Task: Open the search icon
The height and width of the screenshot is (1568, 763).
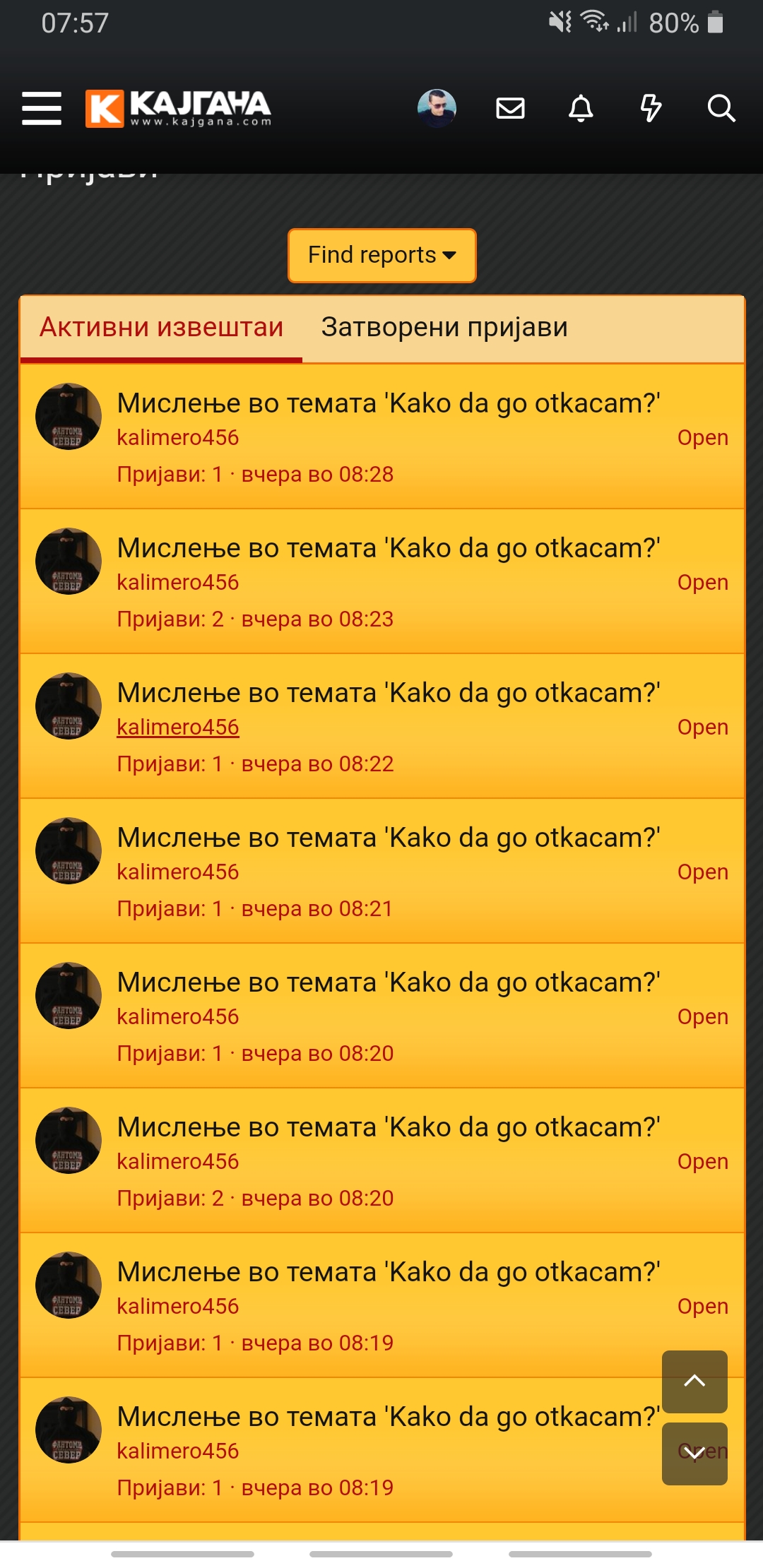Action: [x=721, y=108]
